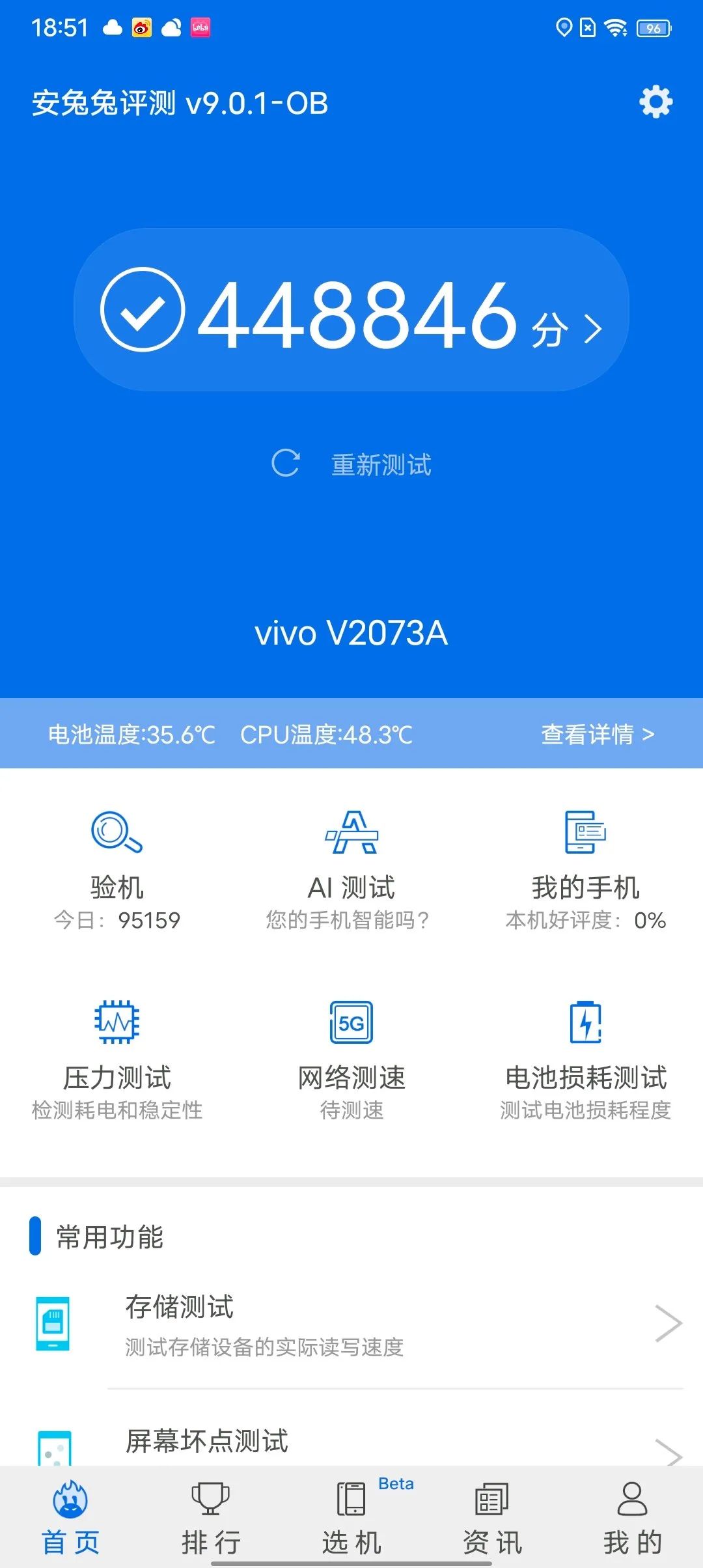This screenshot has width=703, height=1568.
Task: Start the AI 测试
Action: point(351,870)
